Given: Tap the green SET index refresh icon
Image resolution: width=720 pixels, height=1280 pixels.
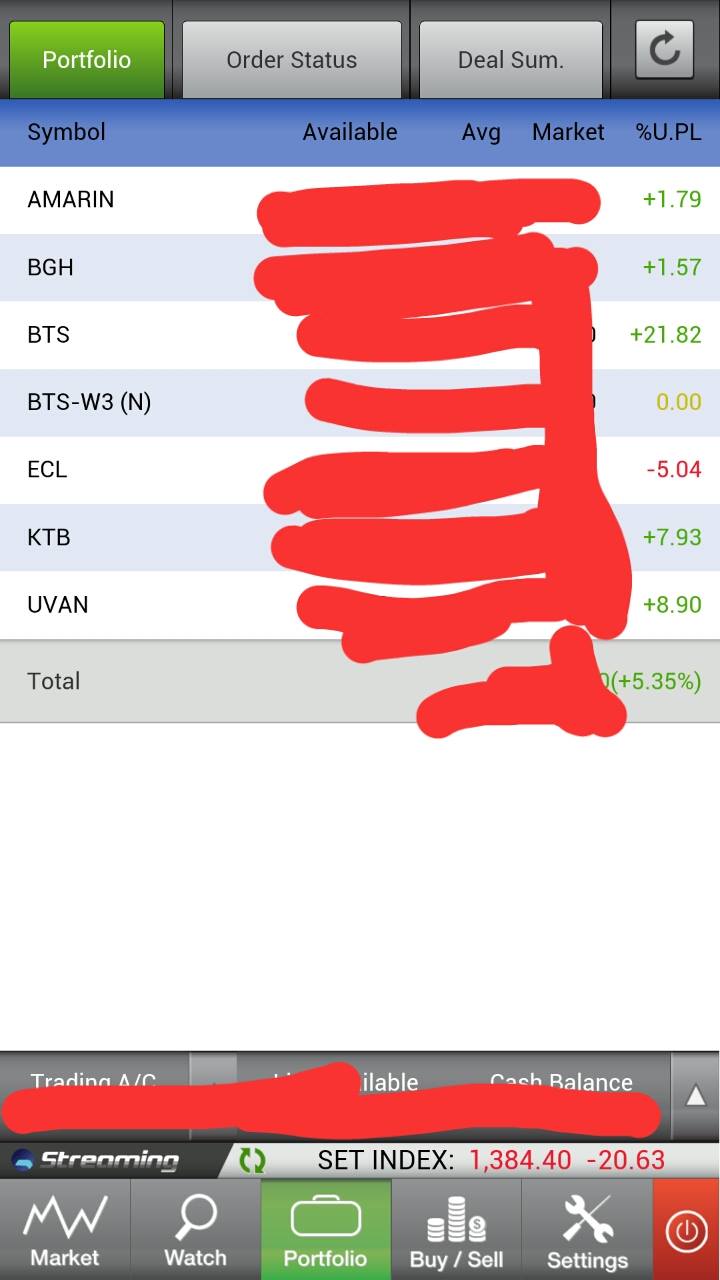Looking at the screenshot, I should (253, 1160).
